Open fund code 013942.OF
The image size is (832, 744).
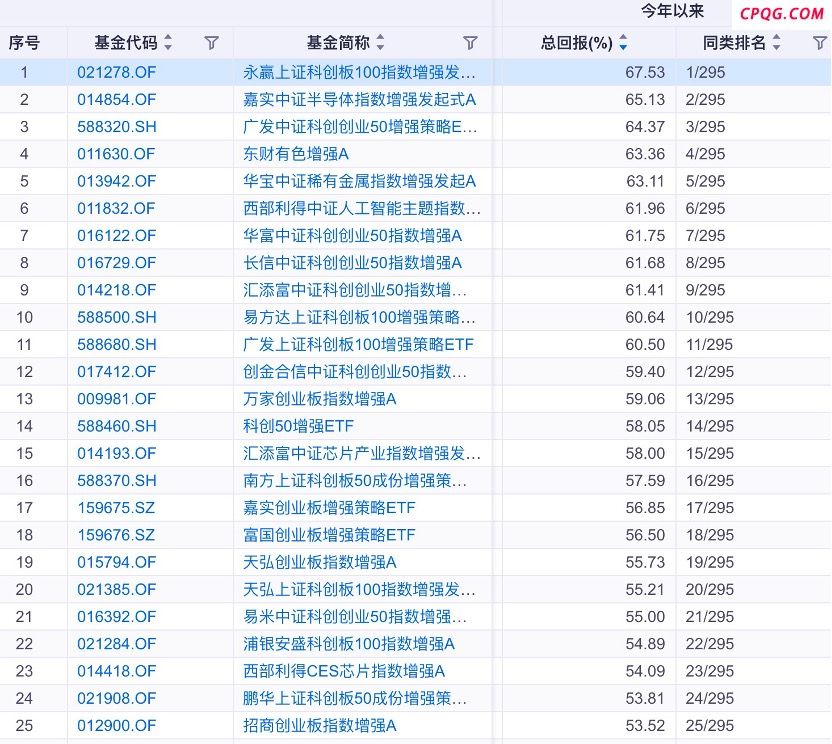117,181
